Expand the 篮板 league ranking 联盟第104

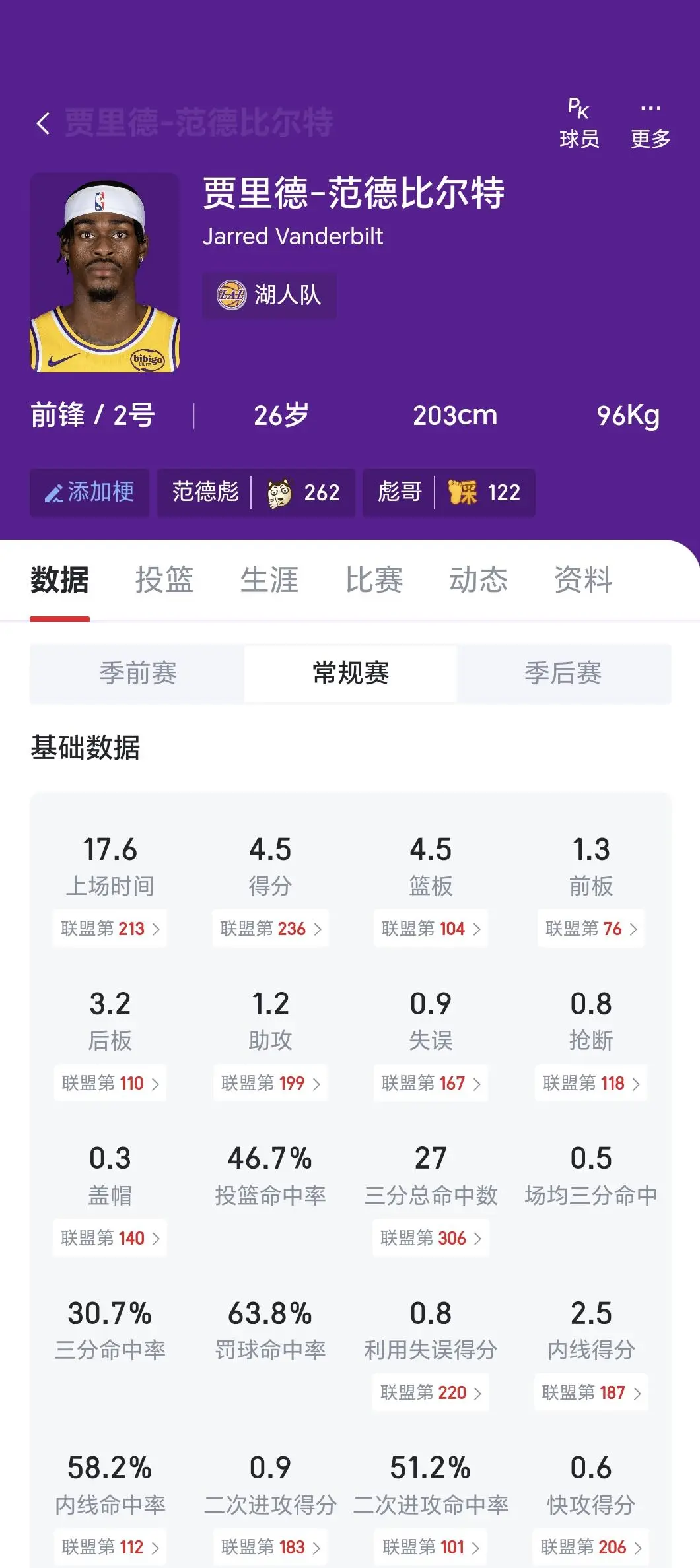pyautogui.click(x=431, y=929)
